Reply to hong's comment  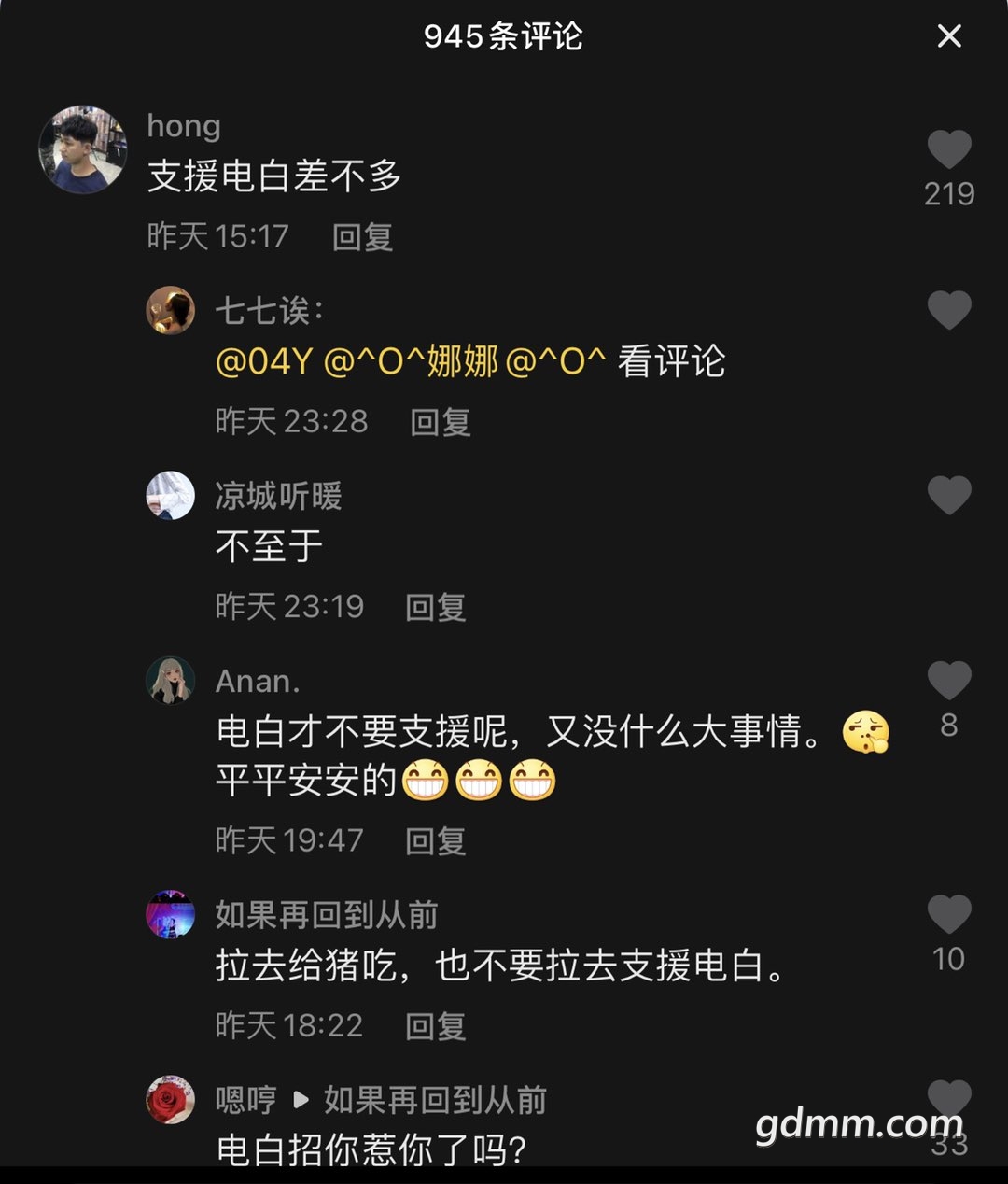[362, 237]
